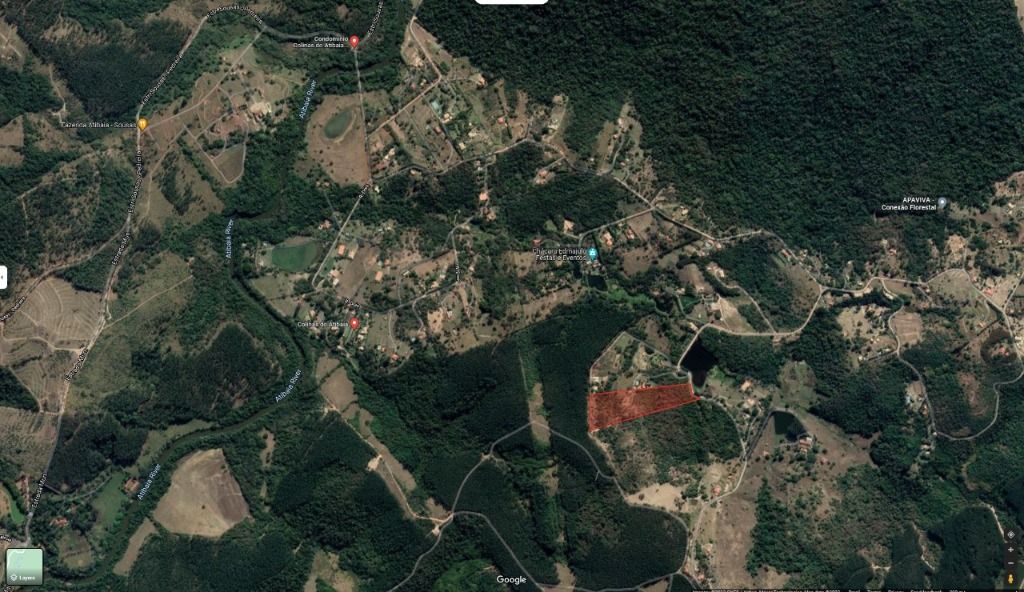Image resolution: width=1024 pixels, height=592 pixels.
Task: Activate the Street View pegman
Action: point(1011,579)
